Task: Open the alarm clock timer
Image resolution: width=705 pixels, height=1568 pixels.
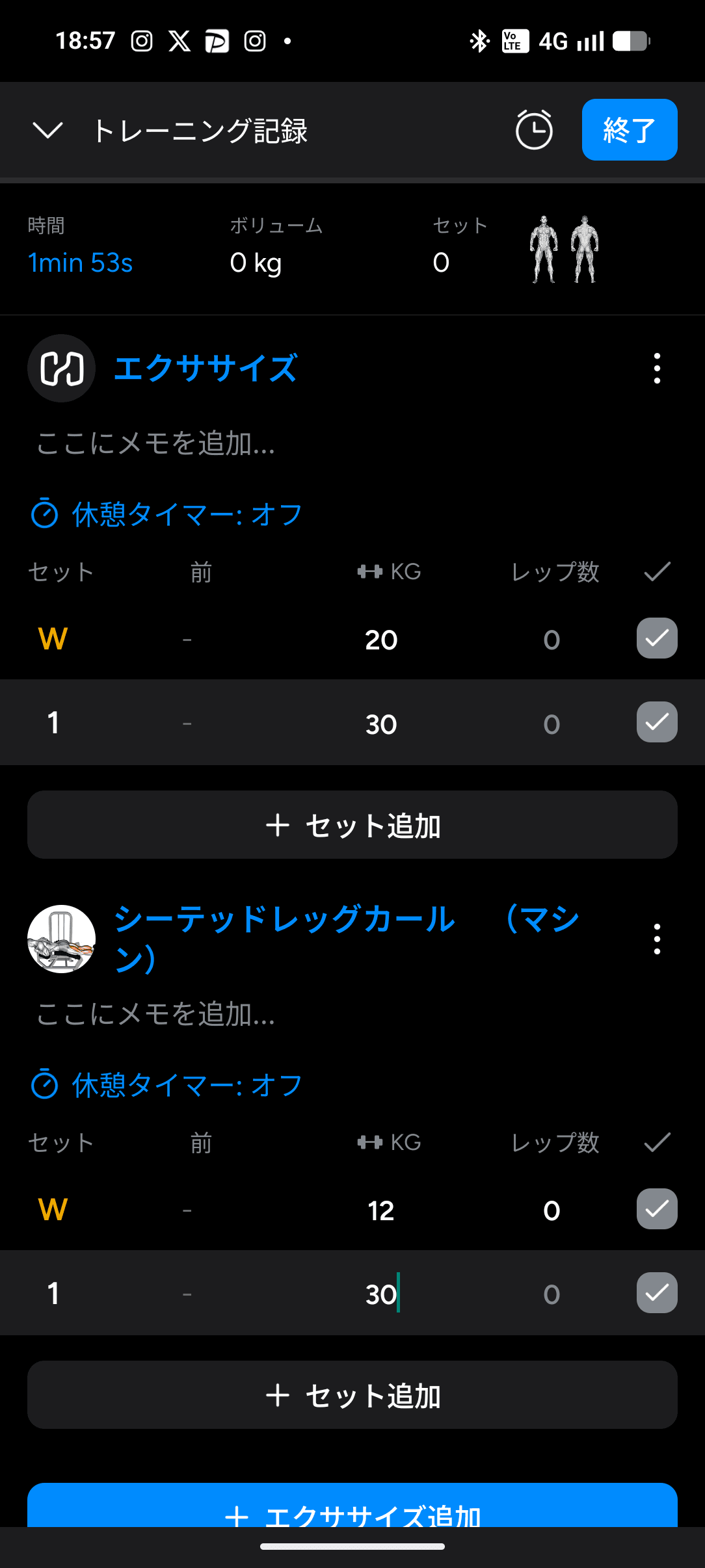Action: click(x=534, y=130)
